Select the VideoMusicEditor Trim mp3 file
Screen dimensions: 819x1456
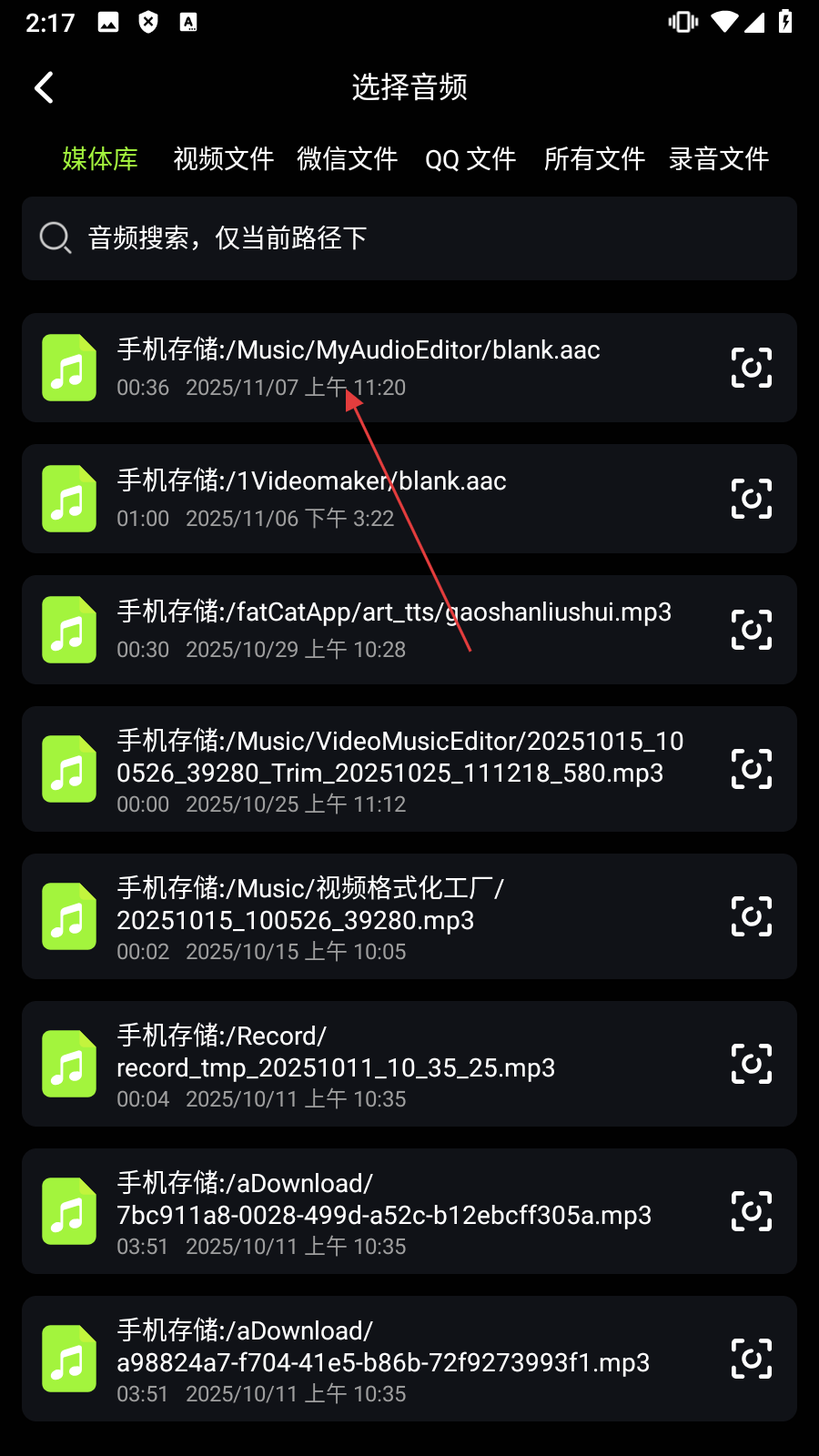click(x=364, y=769)
